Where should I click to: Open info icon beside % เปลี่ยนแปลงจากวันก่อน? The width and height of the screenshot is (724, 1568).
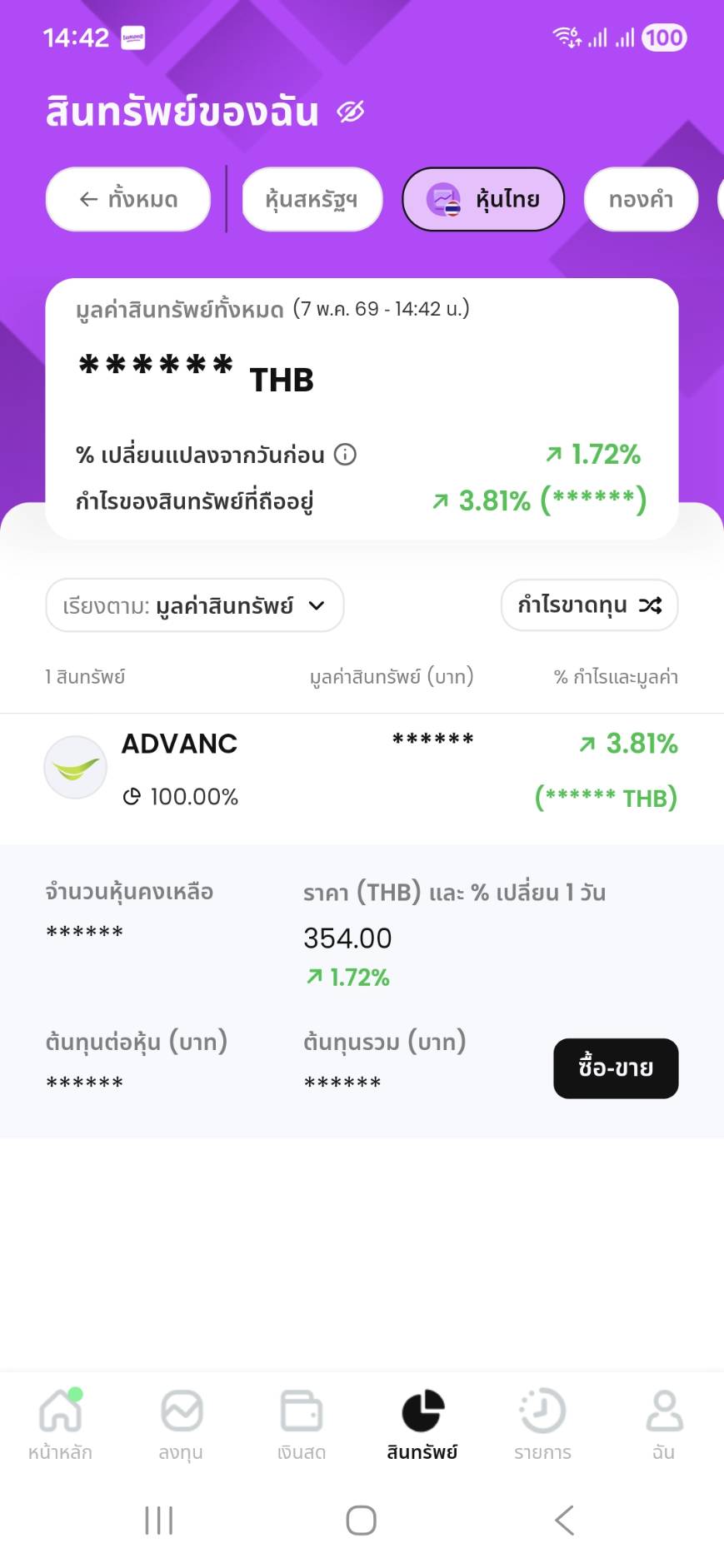pyautogui.click(x=345, y=455)
